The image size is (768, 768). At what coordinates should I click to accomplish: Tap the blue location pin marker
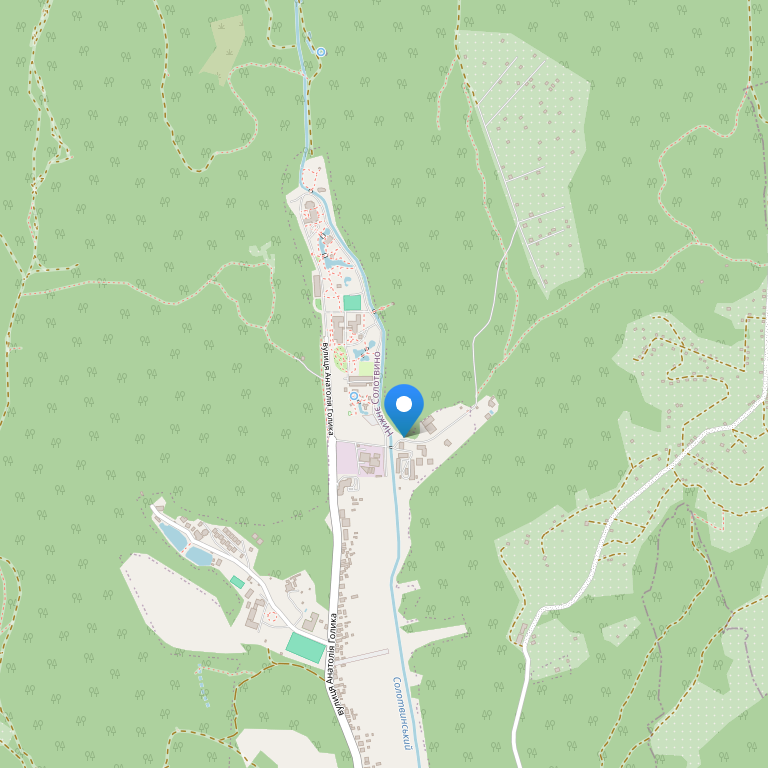pos(404,407)
